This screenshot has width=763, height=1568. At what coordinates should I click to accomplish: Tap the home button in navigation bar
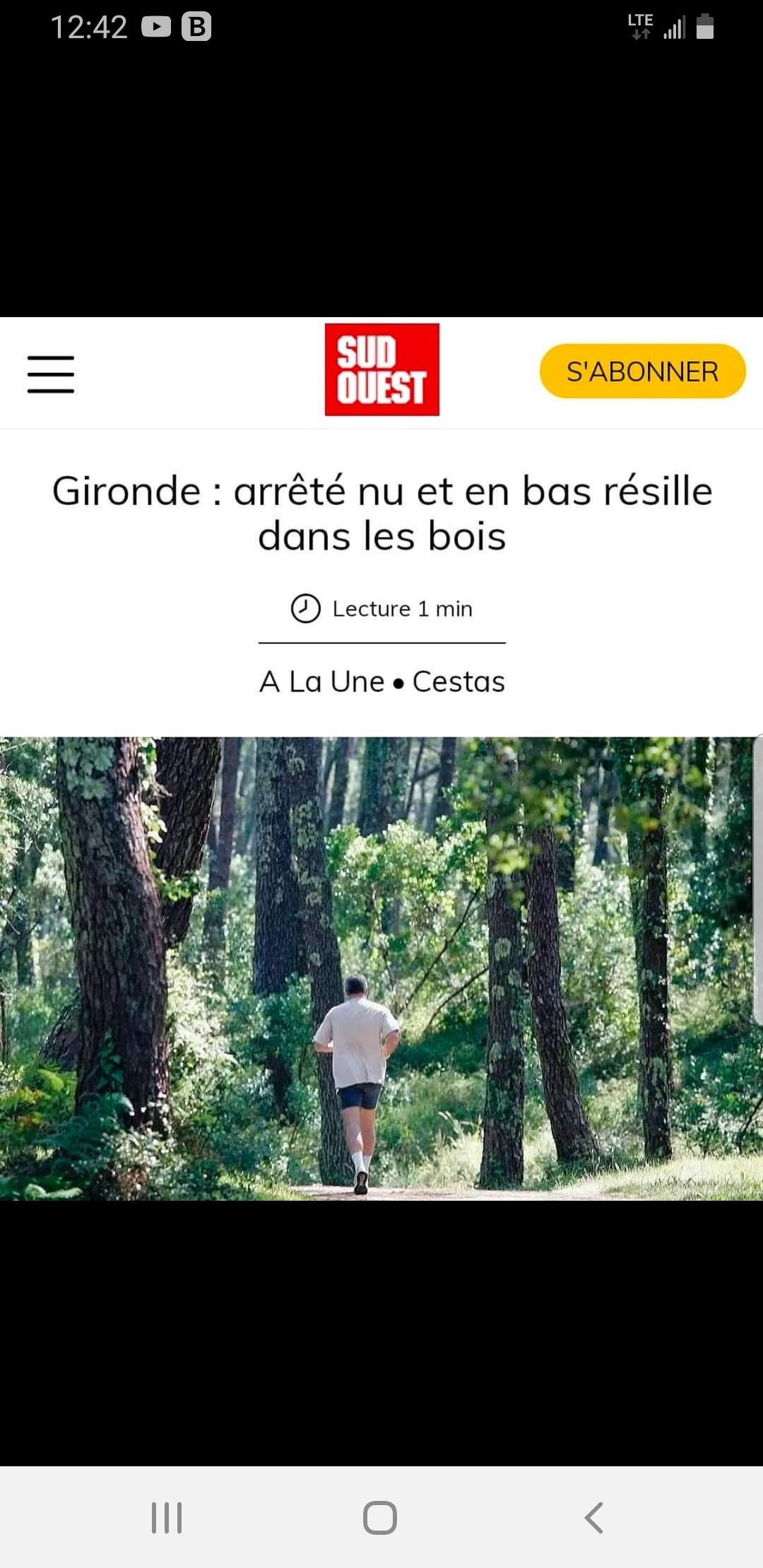click(380, 1517)
